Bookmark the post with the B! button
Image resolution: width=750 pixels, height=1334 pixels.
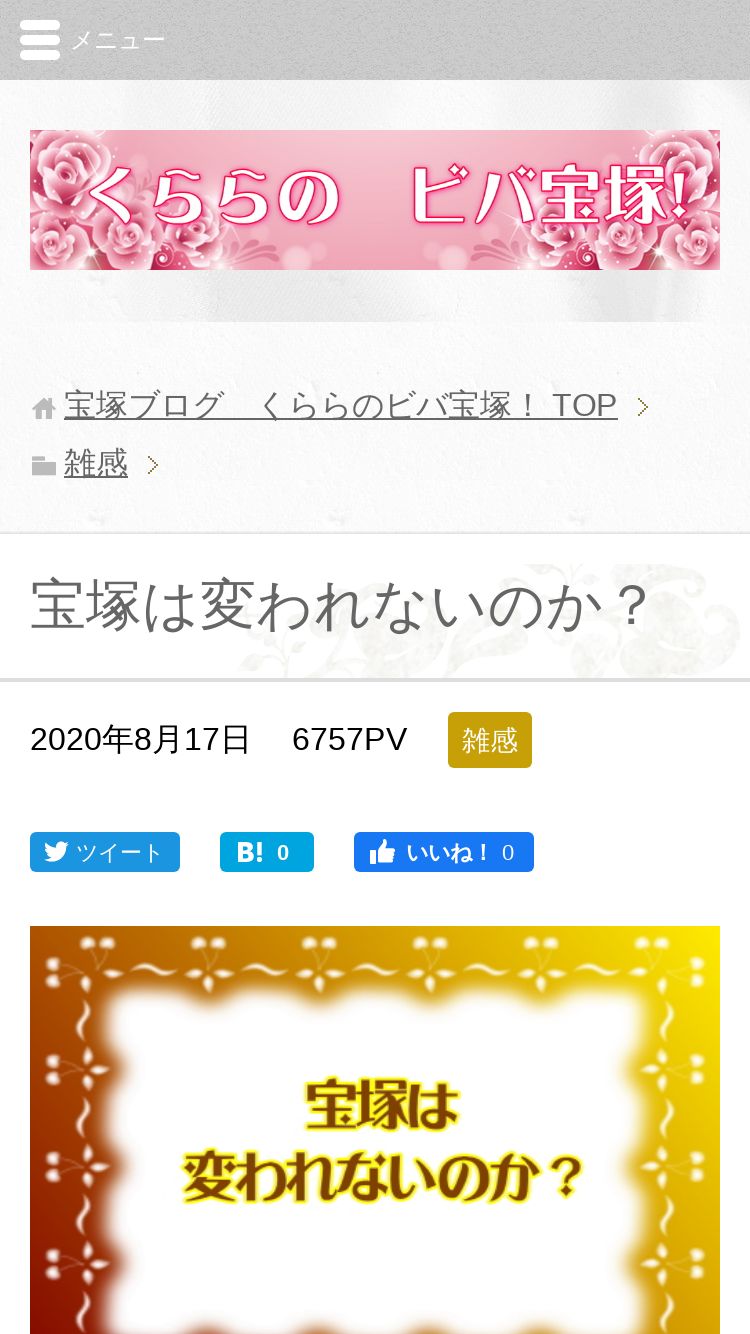[x=267, y=852]
